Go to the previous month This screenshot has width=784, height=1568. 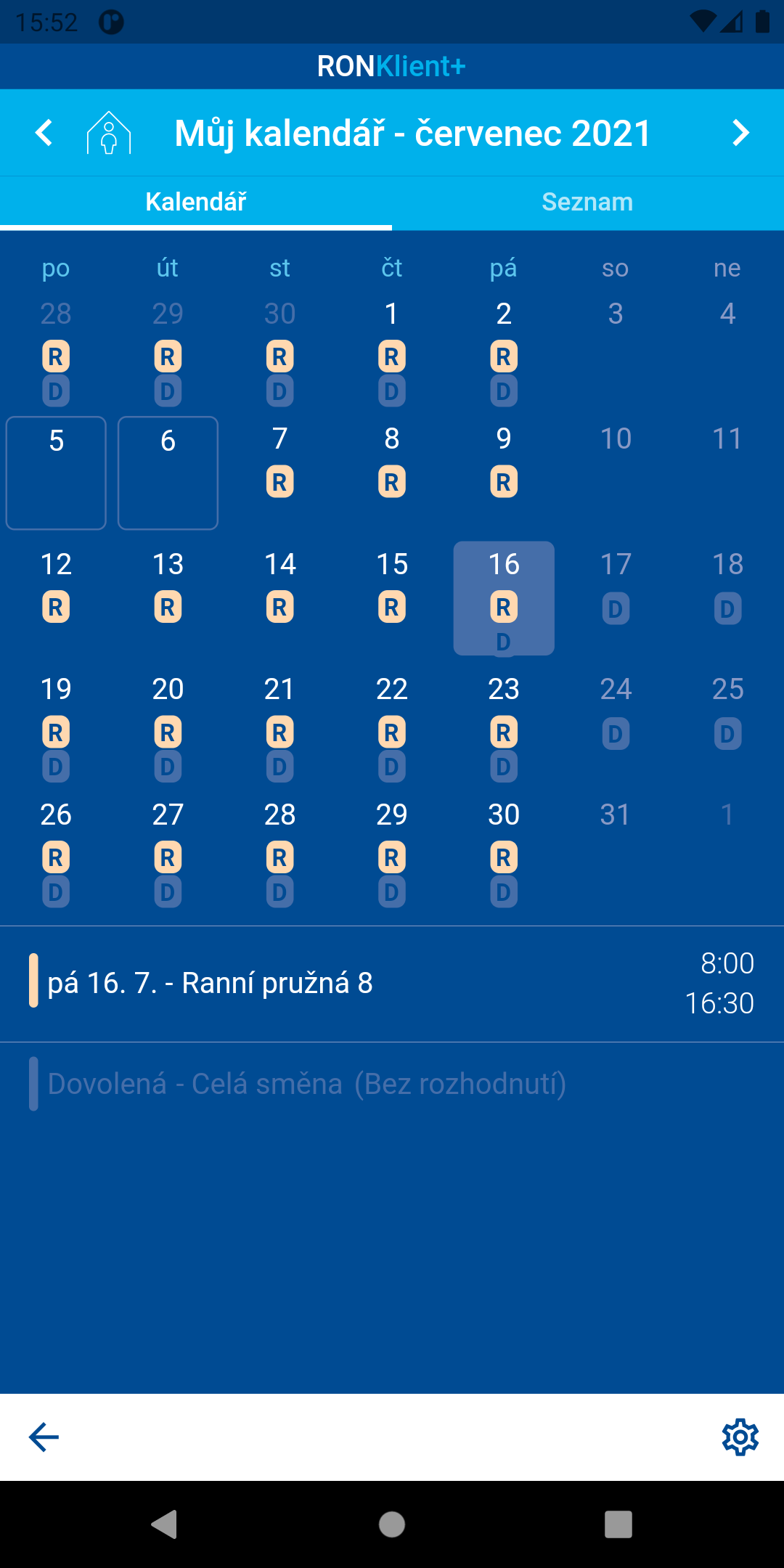(44, 133)
